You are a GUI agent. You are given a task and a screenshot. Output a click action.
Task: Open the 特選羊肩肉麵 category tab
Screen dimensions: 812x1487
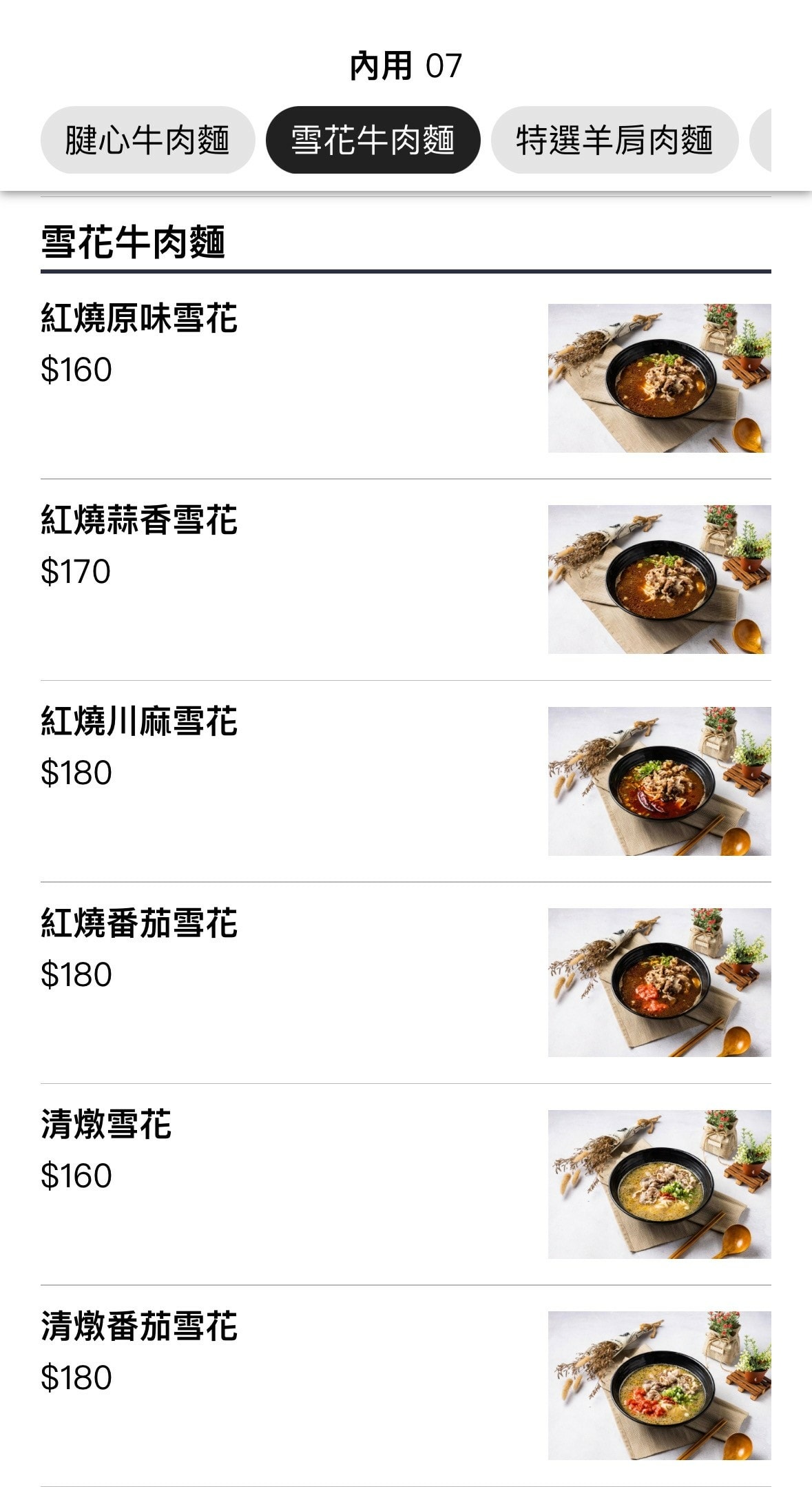[614, 140]
